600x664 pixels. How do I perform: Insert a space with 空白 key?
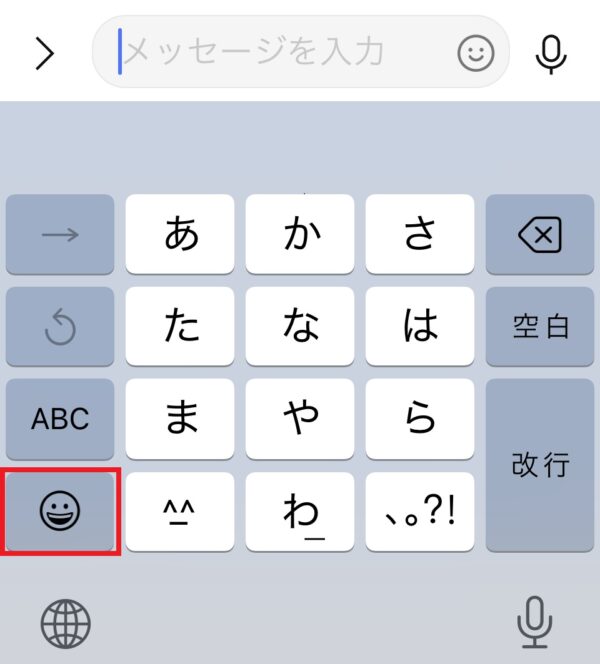click(540, 327)
